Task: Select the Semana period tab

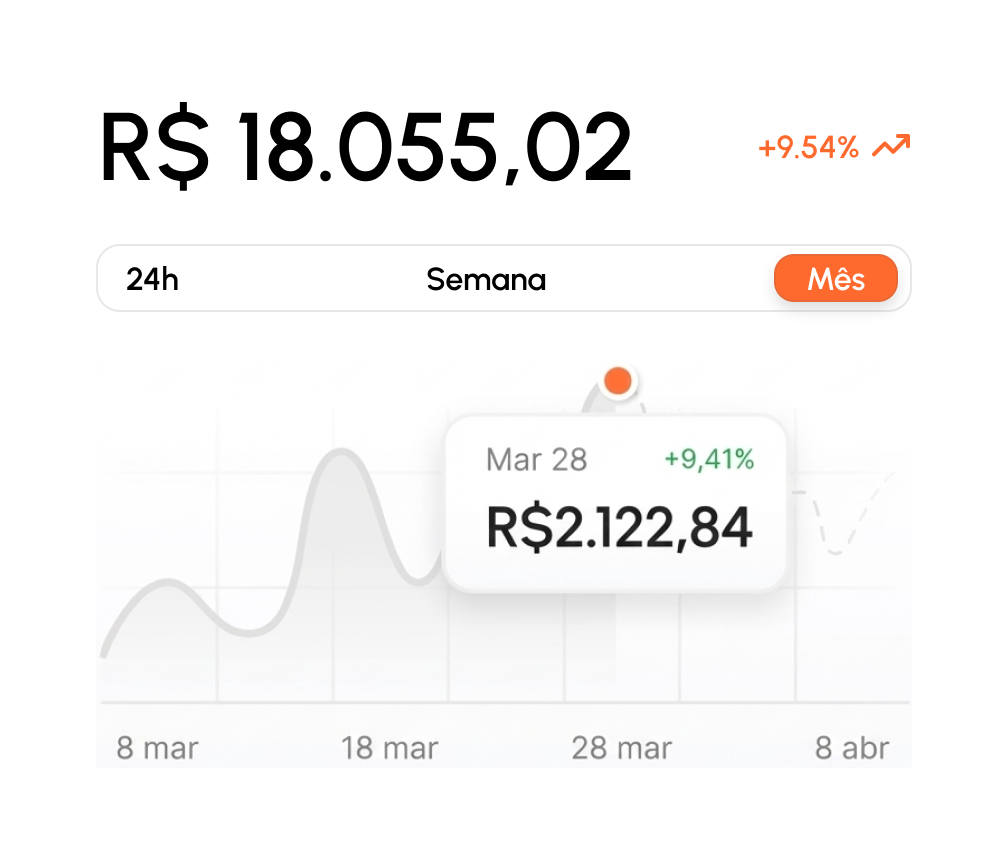Action: pyautogui.click(x=486, y=279)
